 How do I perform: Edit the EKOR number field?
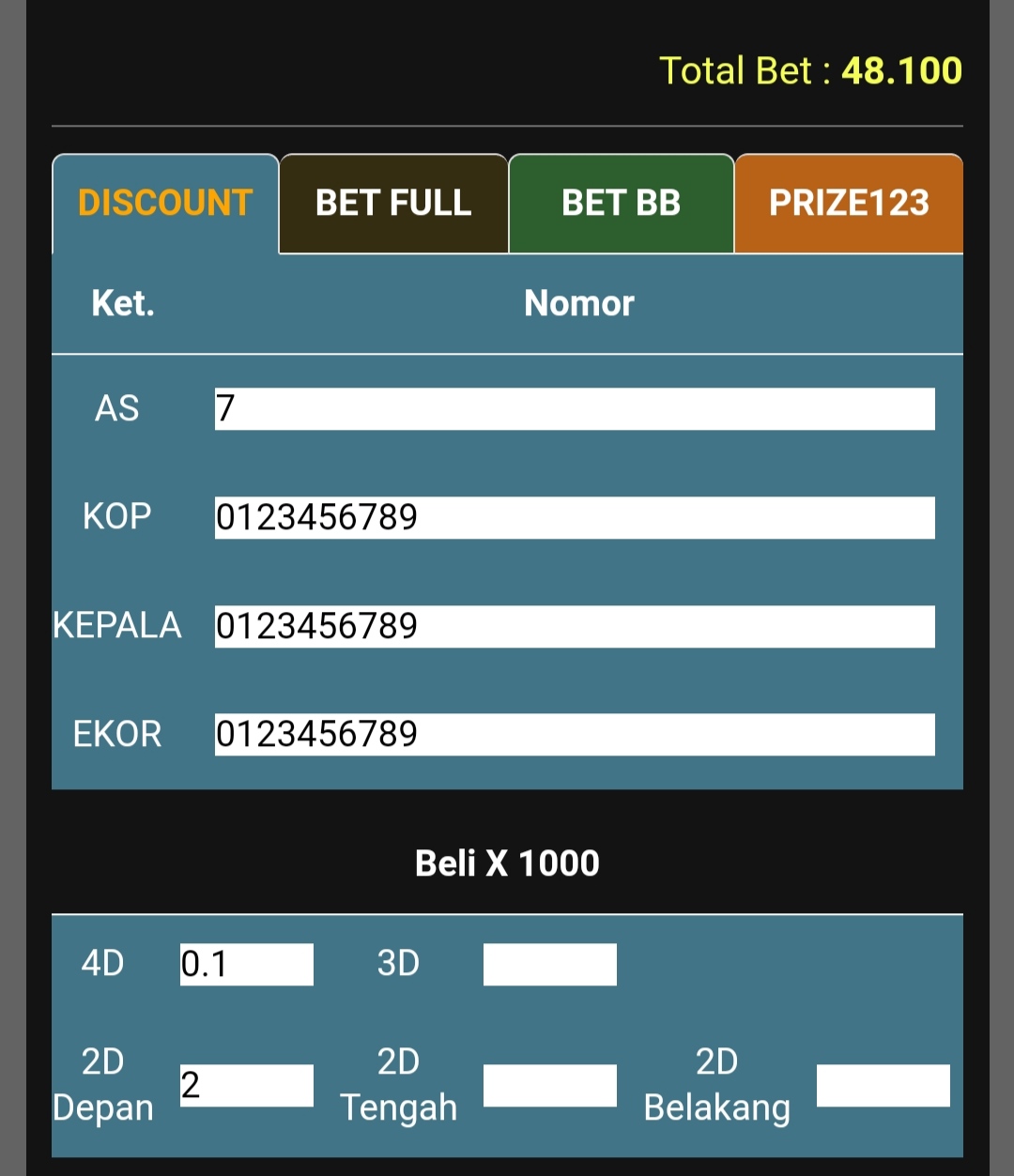click(575, 734)
